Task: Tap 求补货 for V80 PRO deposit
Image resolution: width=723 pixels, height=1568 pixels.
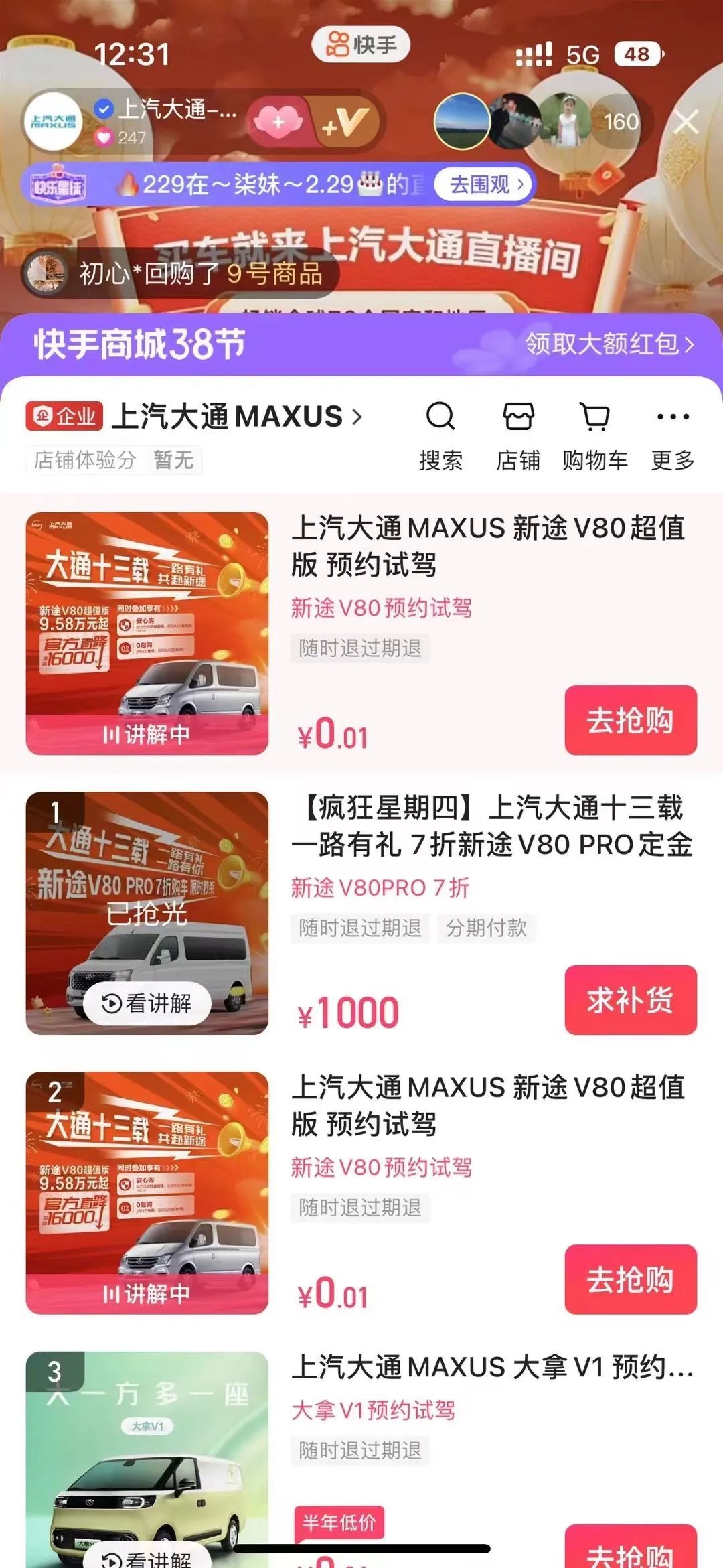Action: tap(630, 1000)
